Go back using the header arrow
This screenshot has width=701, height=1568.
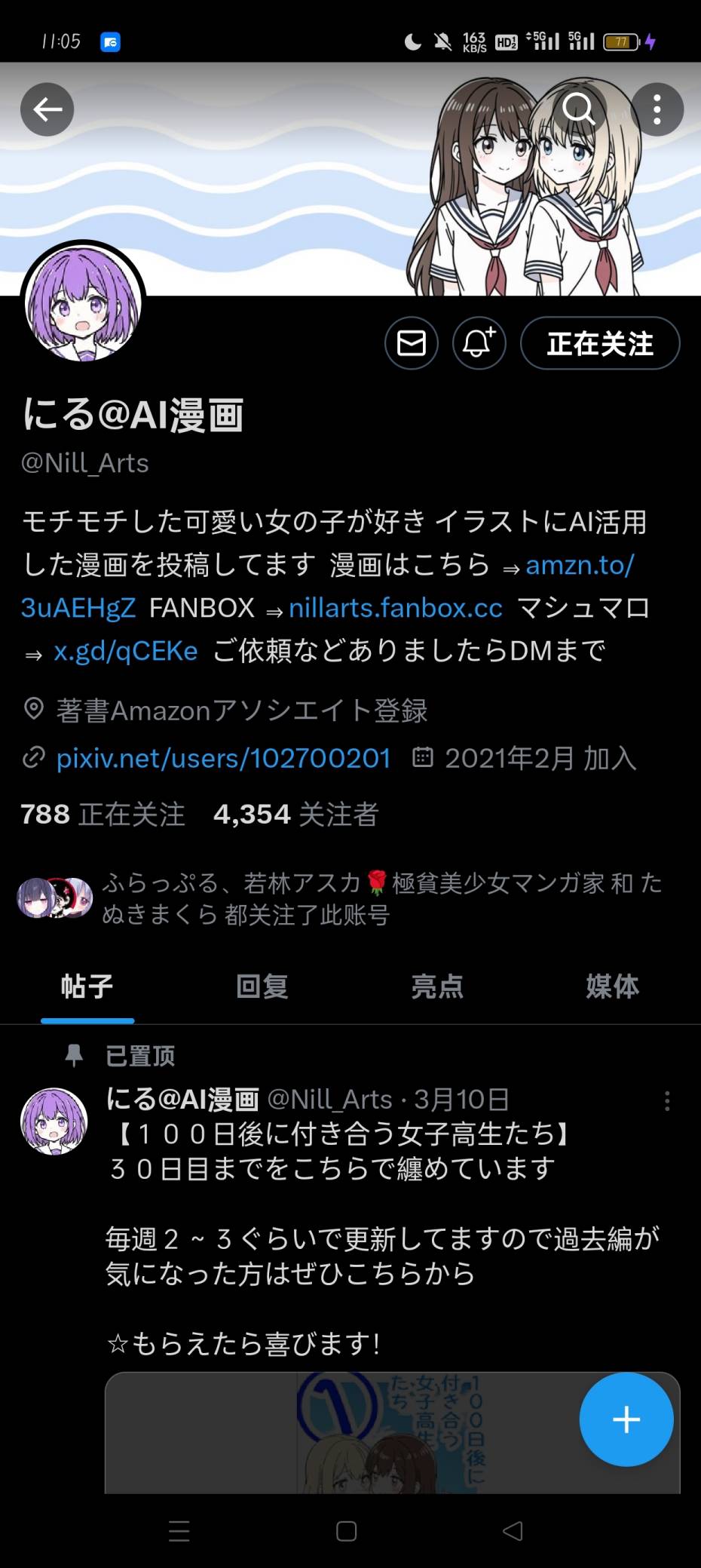pos(47,109)
